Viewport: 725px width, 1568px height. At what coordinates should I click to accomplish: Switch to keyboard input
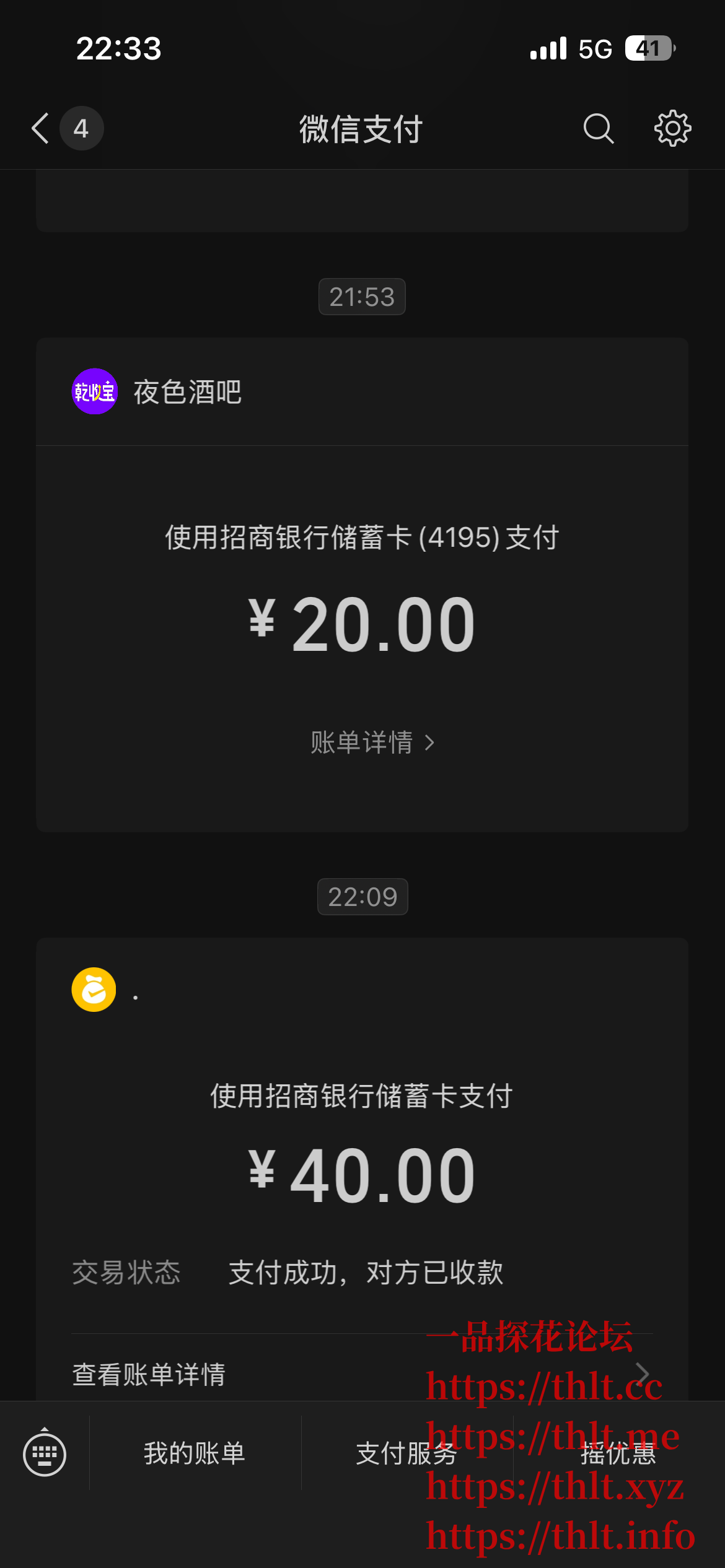[x=45, y=1454]
